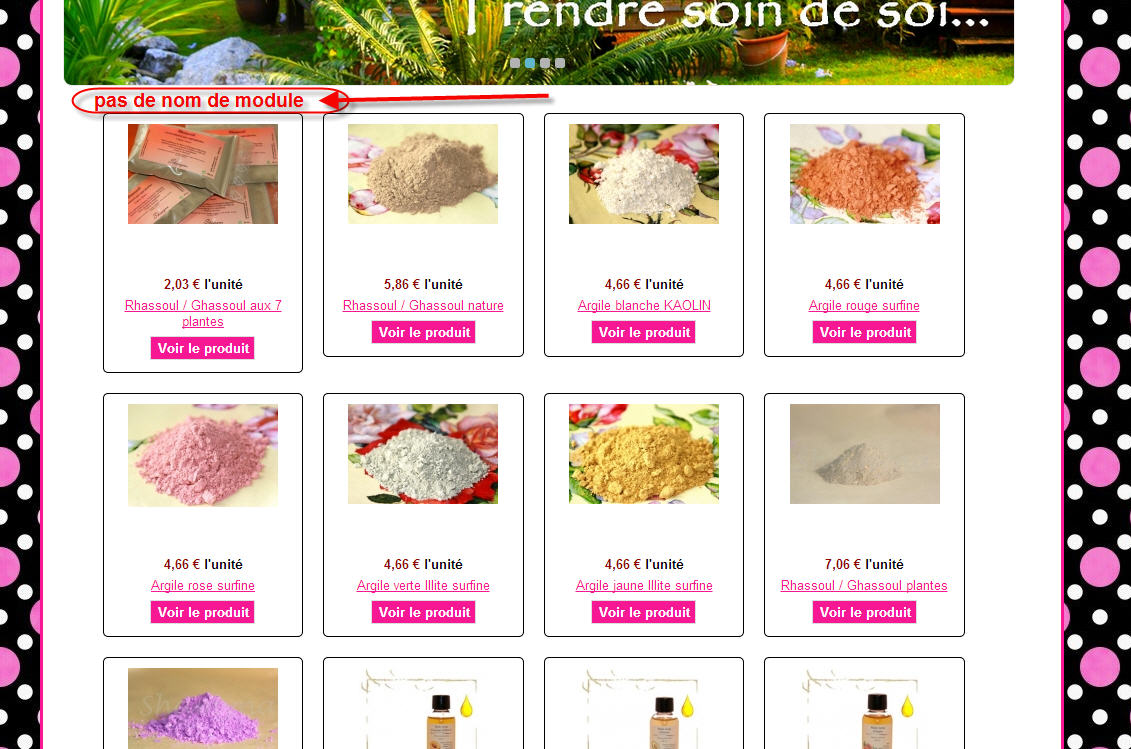
Task: View product Argile rouge surfine via its button
Action: pos(864,332)
